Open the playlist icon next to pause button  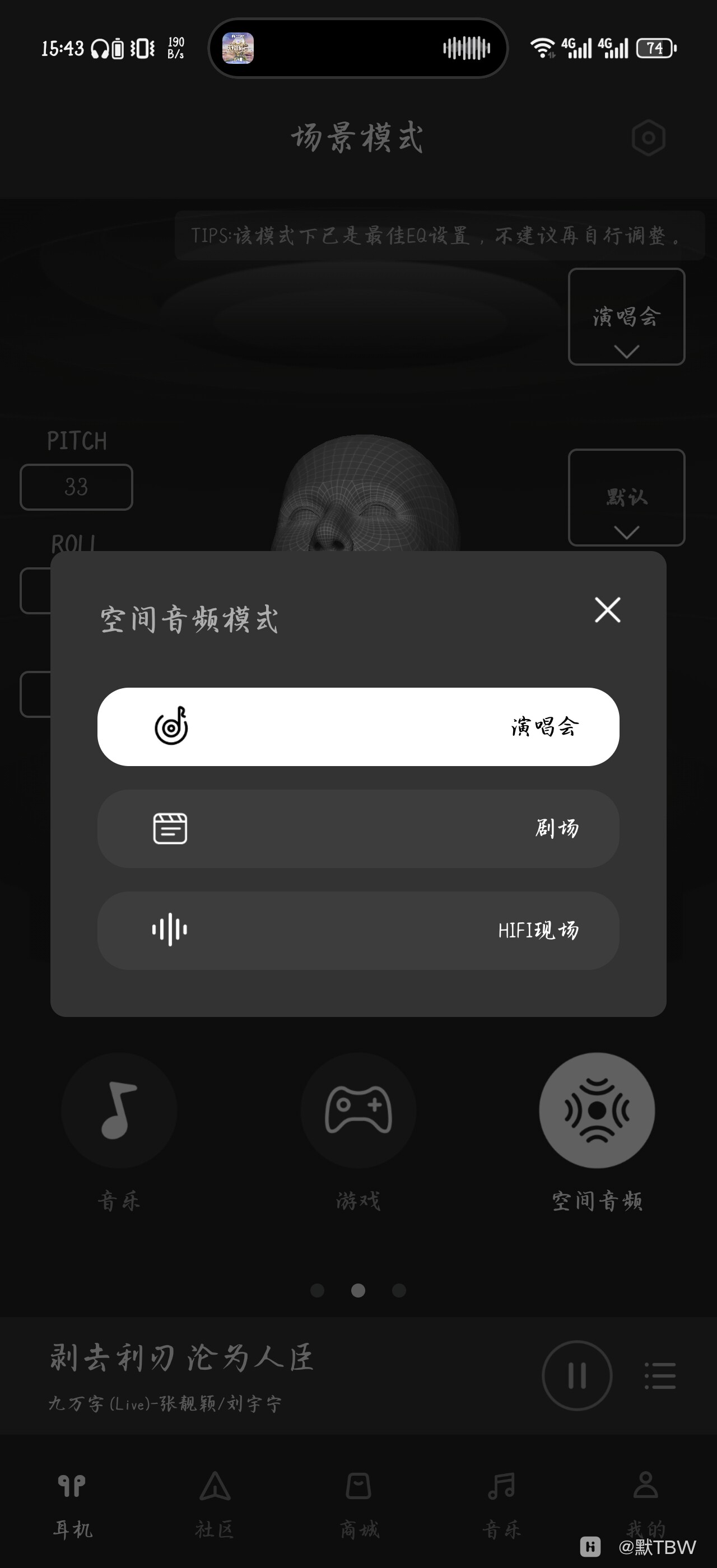point(661,1376)
